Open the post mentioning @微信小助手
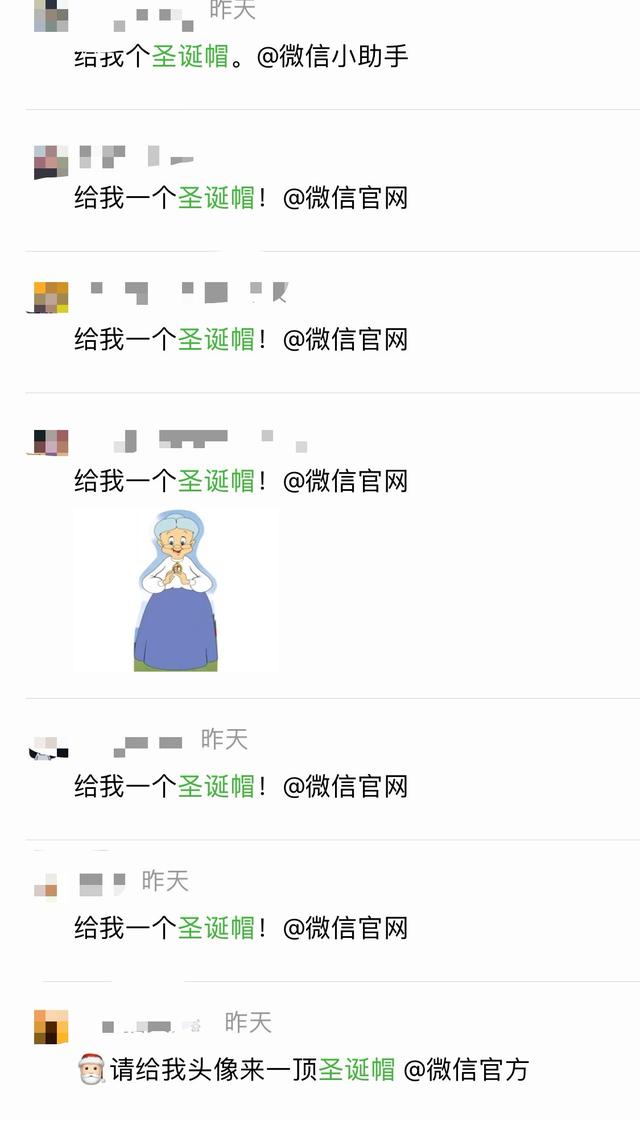 pyautogui.click(x=240, y=57)
